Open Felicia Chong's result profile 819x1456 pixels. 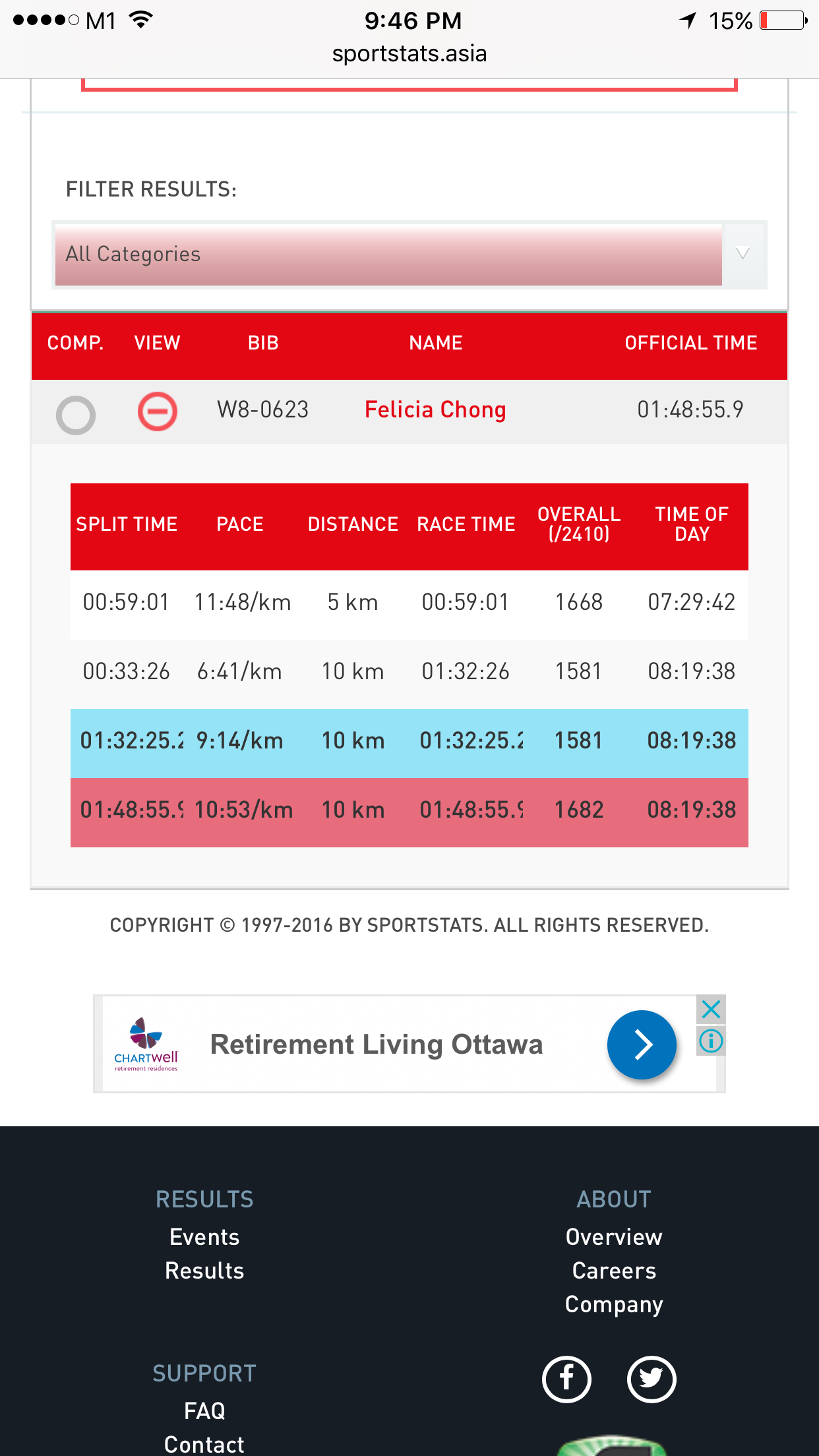[x=435, y=409]
